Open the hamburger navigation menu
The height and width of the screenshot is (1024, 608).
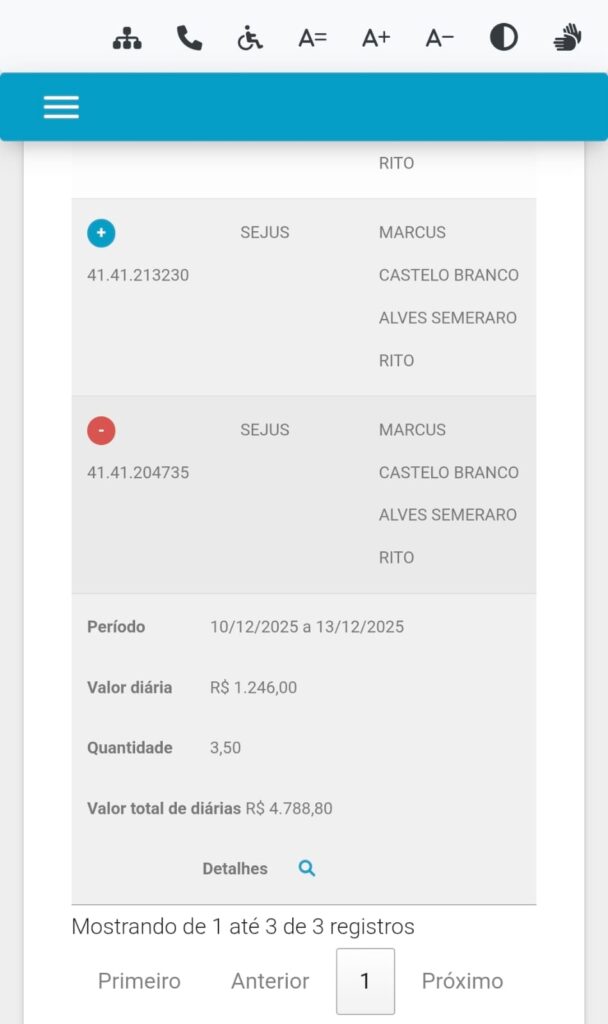61,107
